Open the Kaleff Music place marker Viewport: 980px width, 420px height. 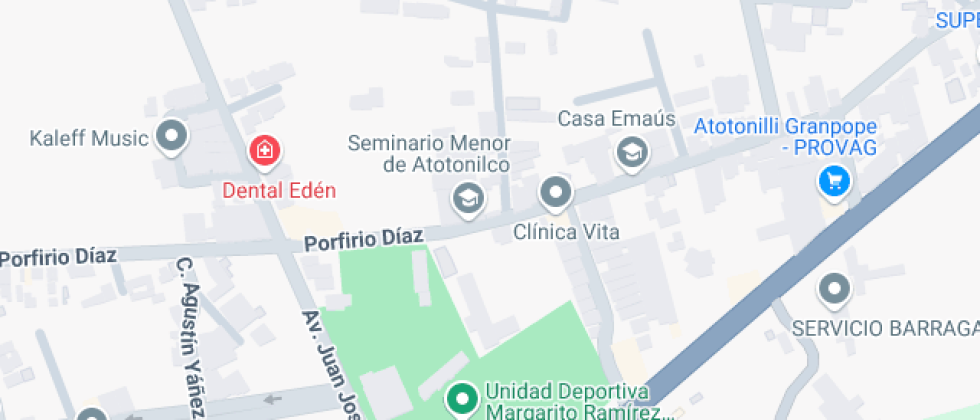point(173,137)
